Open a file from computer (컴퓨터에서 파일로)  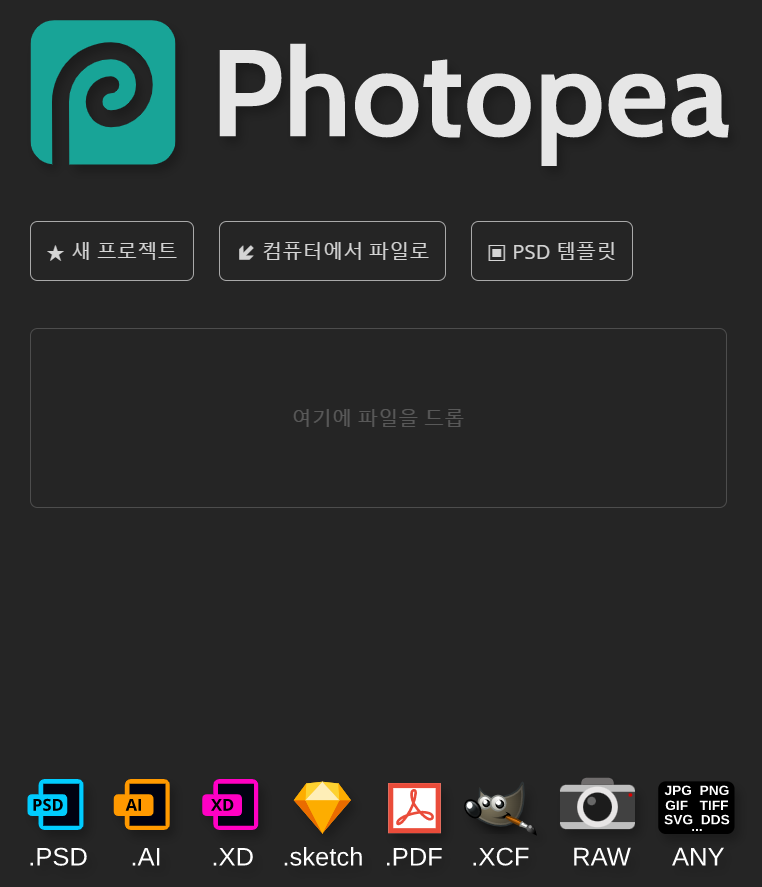coord(332,251)
